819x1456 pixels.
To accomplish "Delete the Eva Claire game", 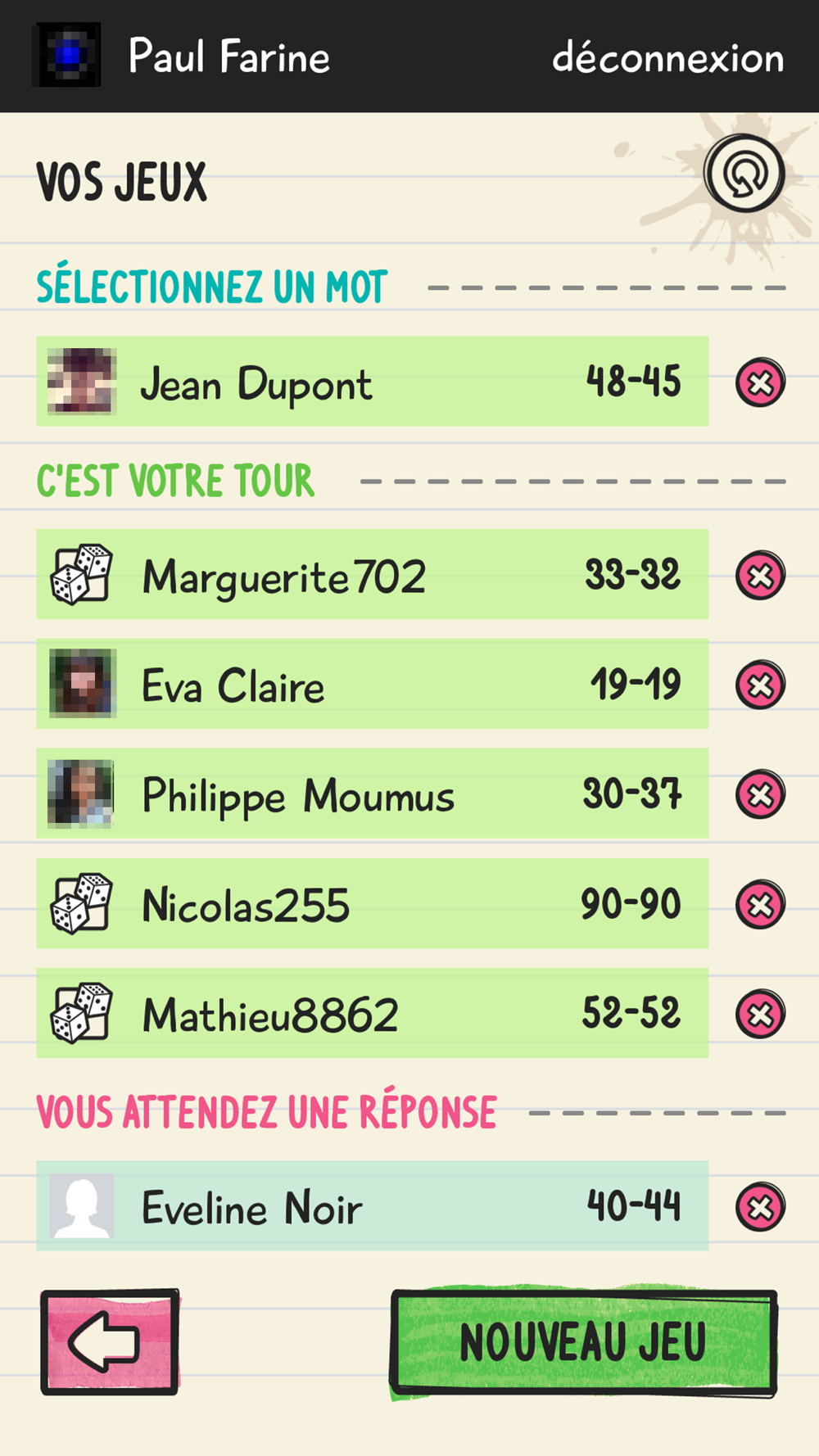I will coord(760,685).
